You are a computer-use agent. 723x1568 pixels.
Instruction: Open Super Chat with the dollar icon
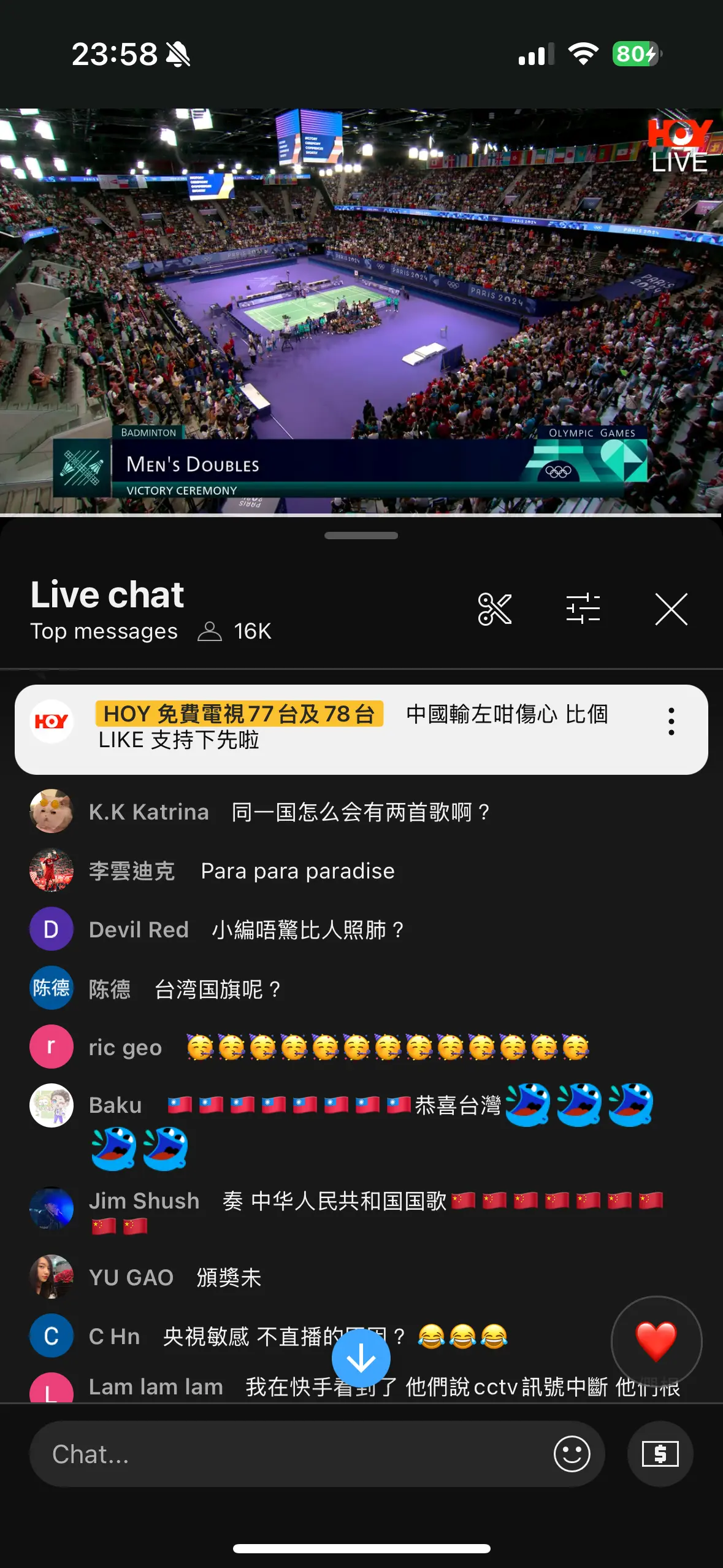click(660, 1454)
